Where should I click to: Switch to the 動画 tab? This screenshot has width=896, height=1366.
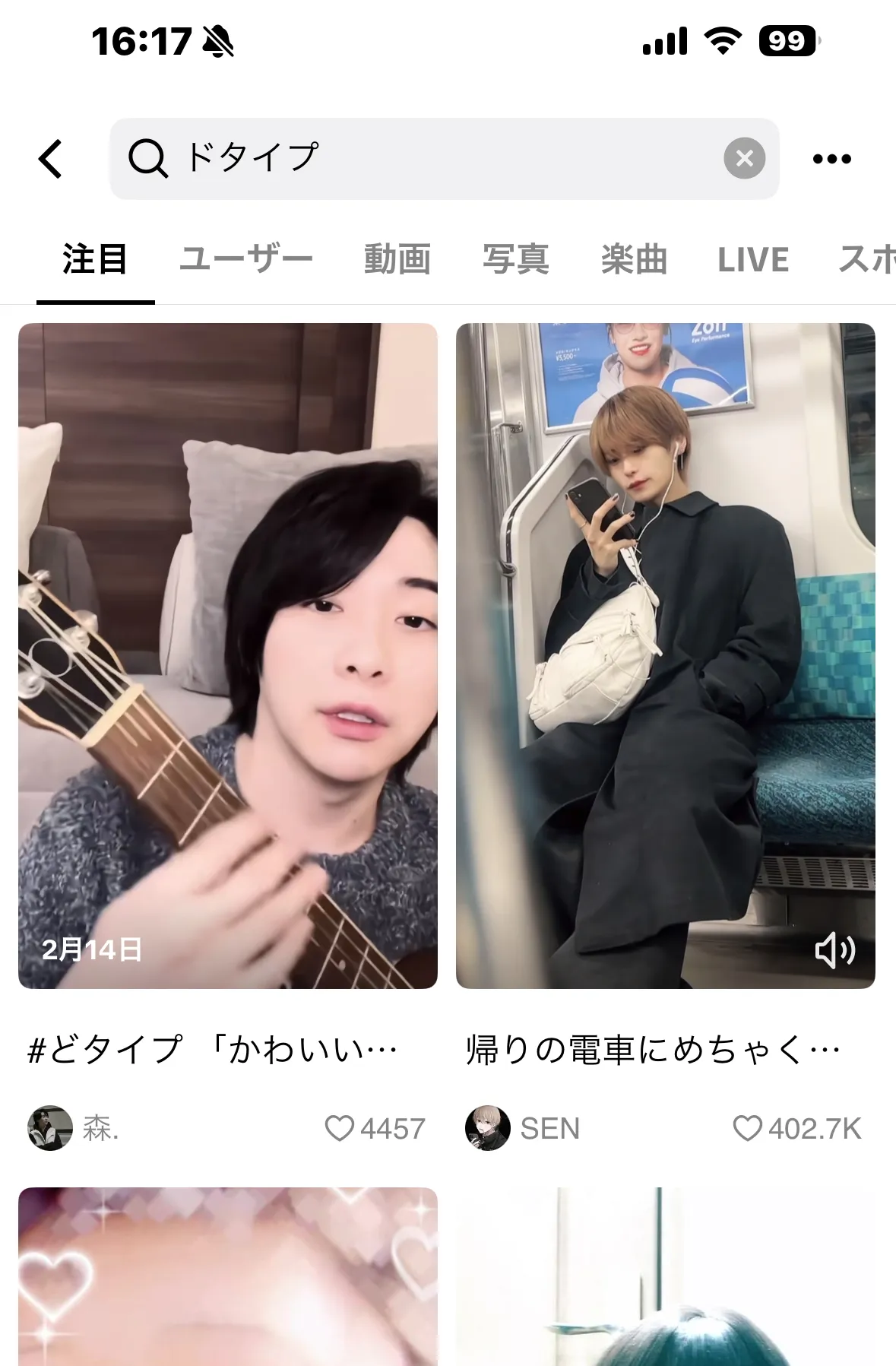[397, 260]
